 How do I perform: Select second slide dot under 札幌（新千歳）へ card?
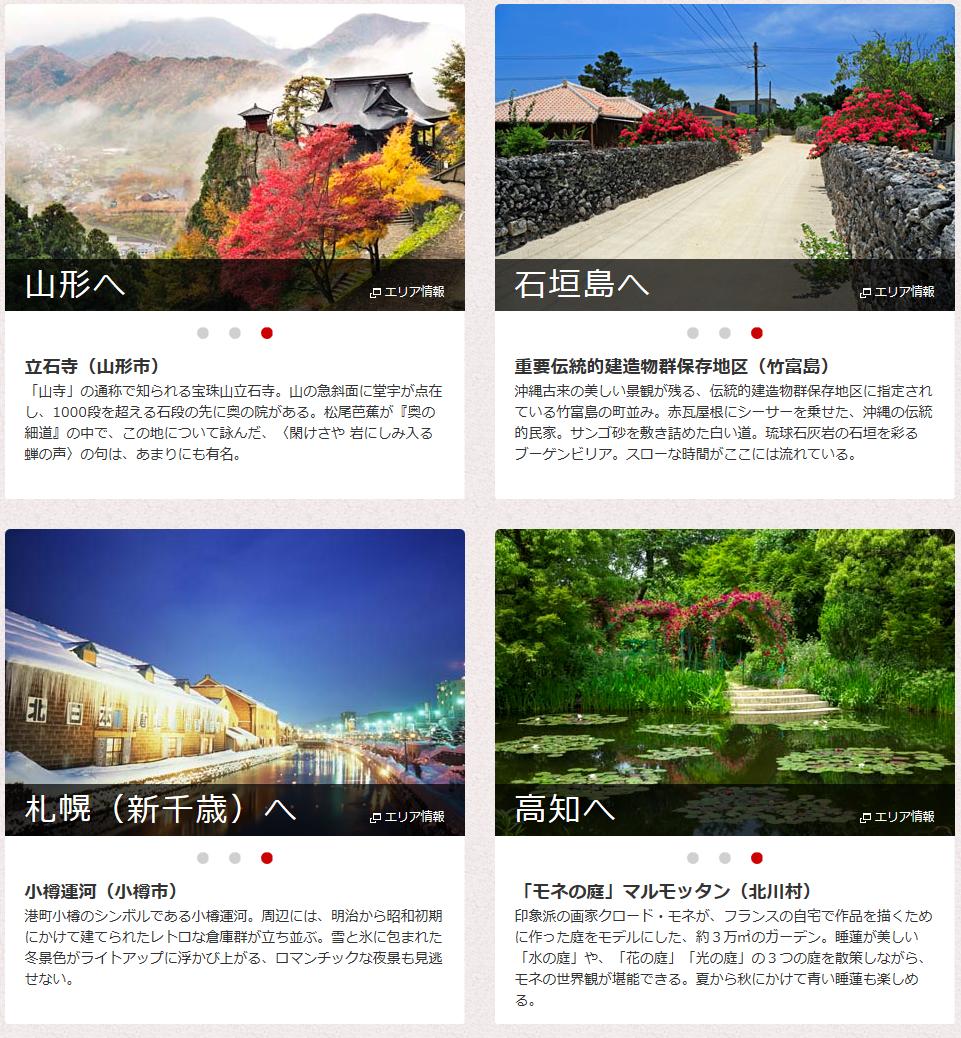click(235, 858)
